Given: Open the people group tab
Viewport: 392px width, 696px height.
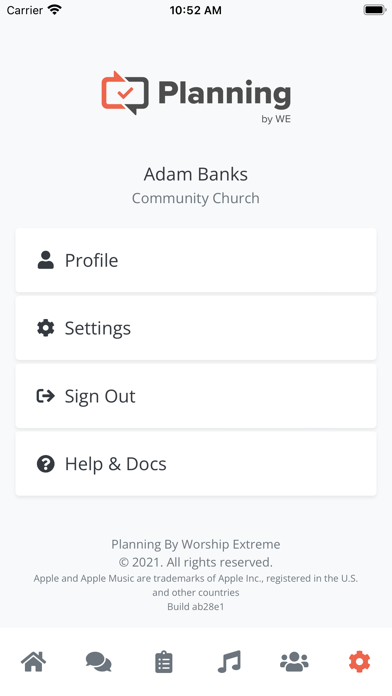Looking at the screenshot, I should tap(294, 662).
